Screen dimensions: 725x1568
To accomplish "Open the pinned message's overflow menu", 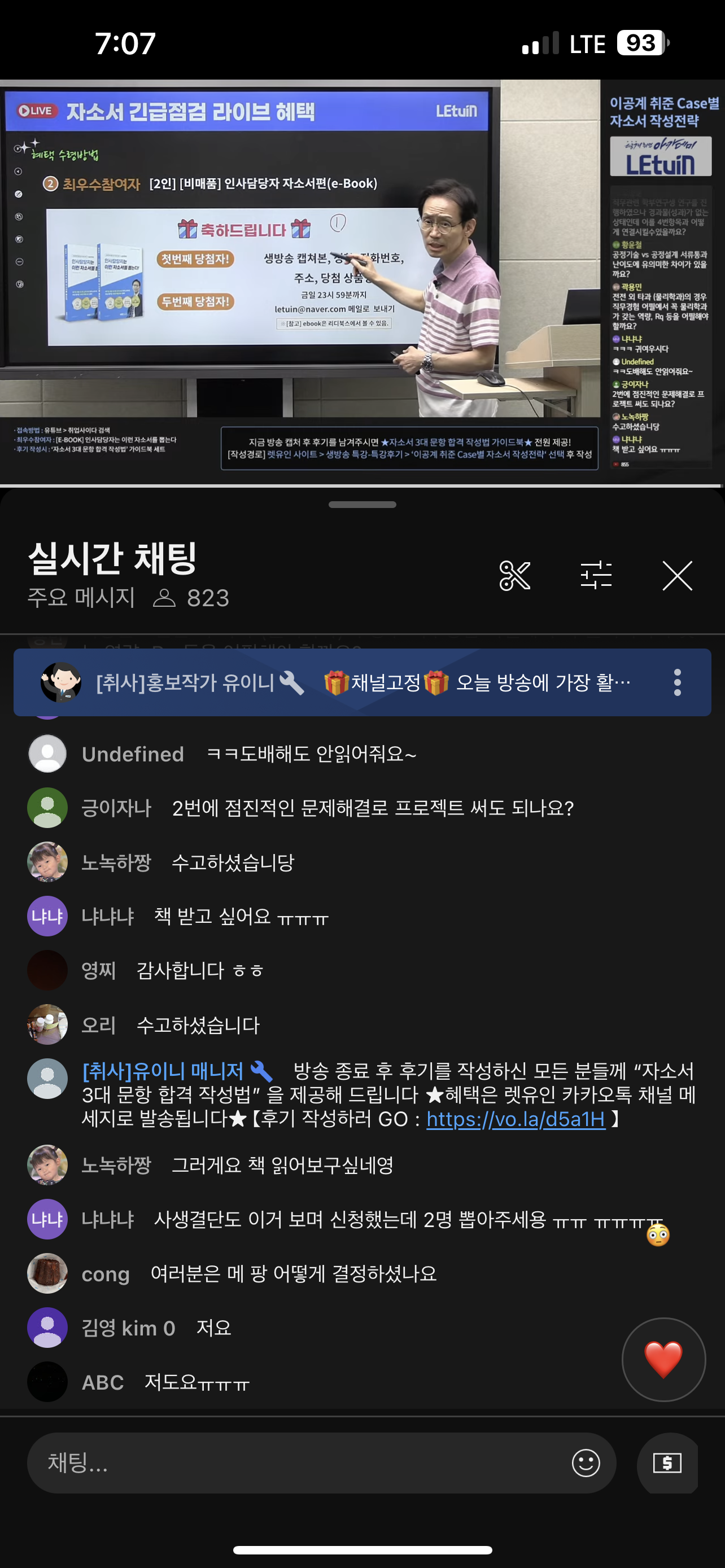I will (677, 682).
